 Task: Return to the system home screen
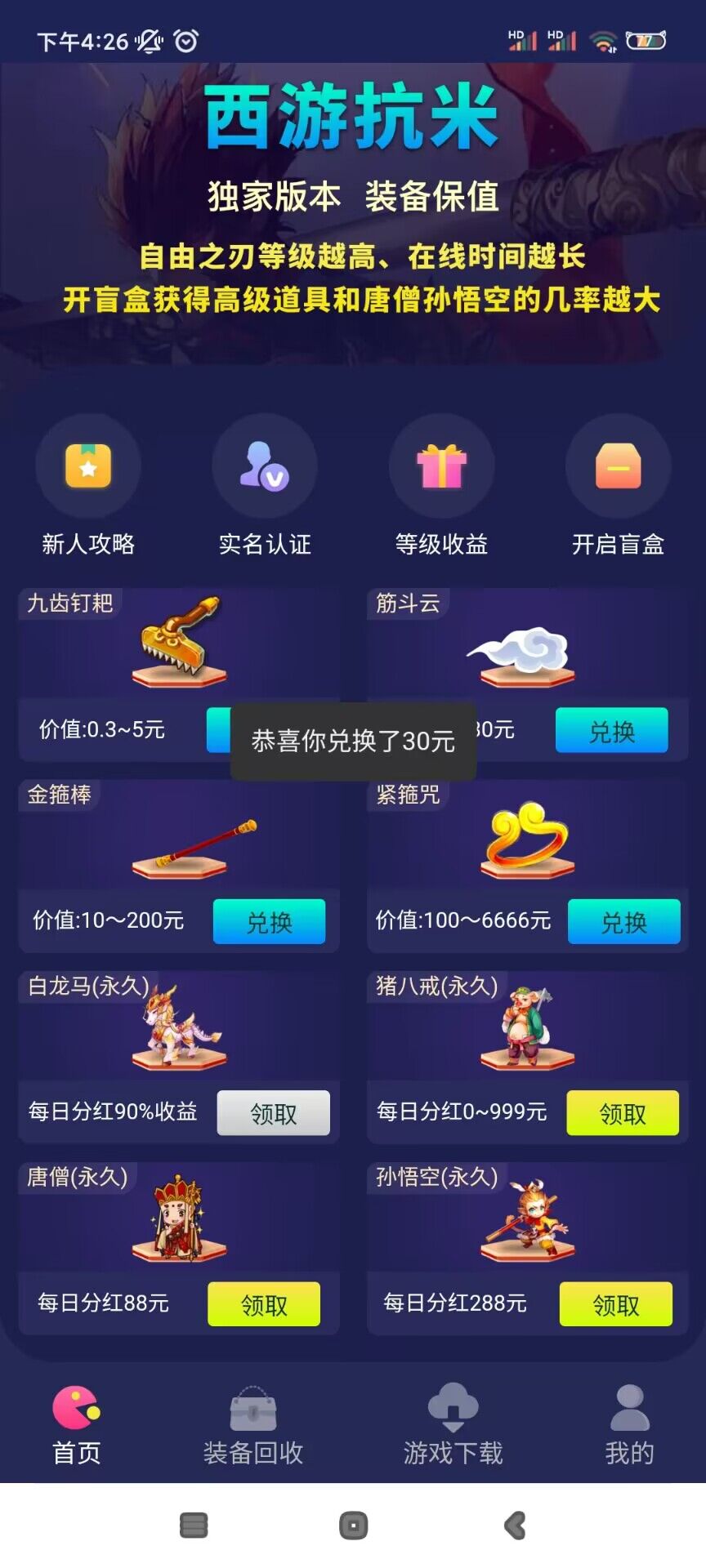(353, 1526)
